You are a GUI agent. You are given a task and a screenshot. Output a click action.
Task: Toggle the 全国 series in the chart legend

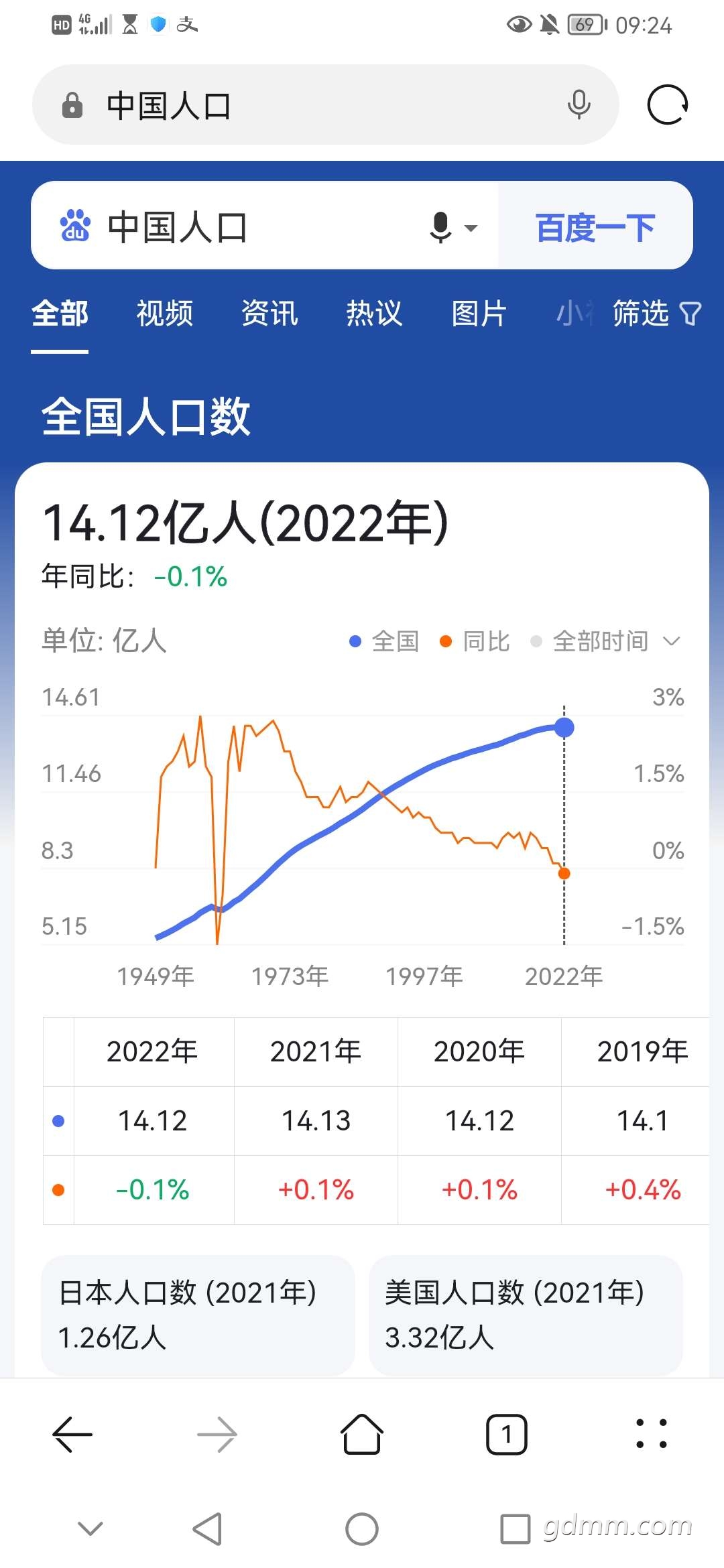pyautogui.click(x=385, y=641)
